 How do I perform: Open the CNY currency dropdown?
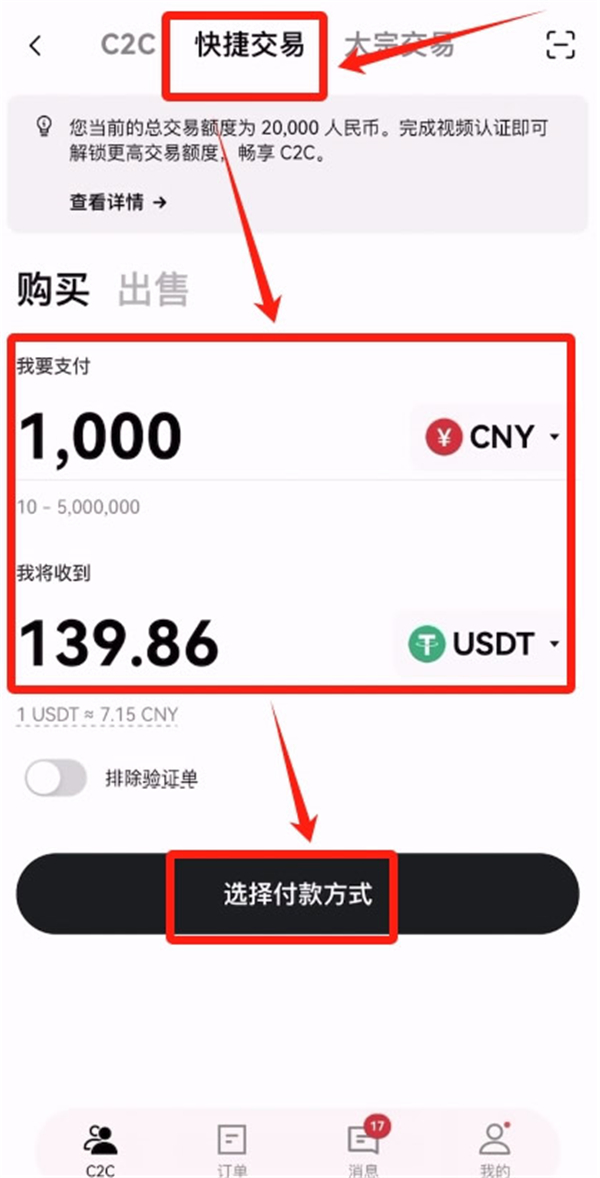(490, 437)
